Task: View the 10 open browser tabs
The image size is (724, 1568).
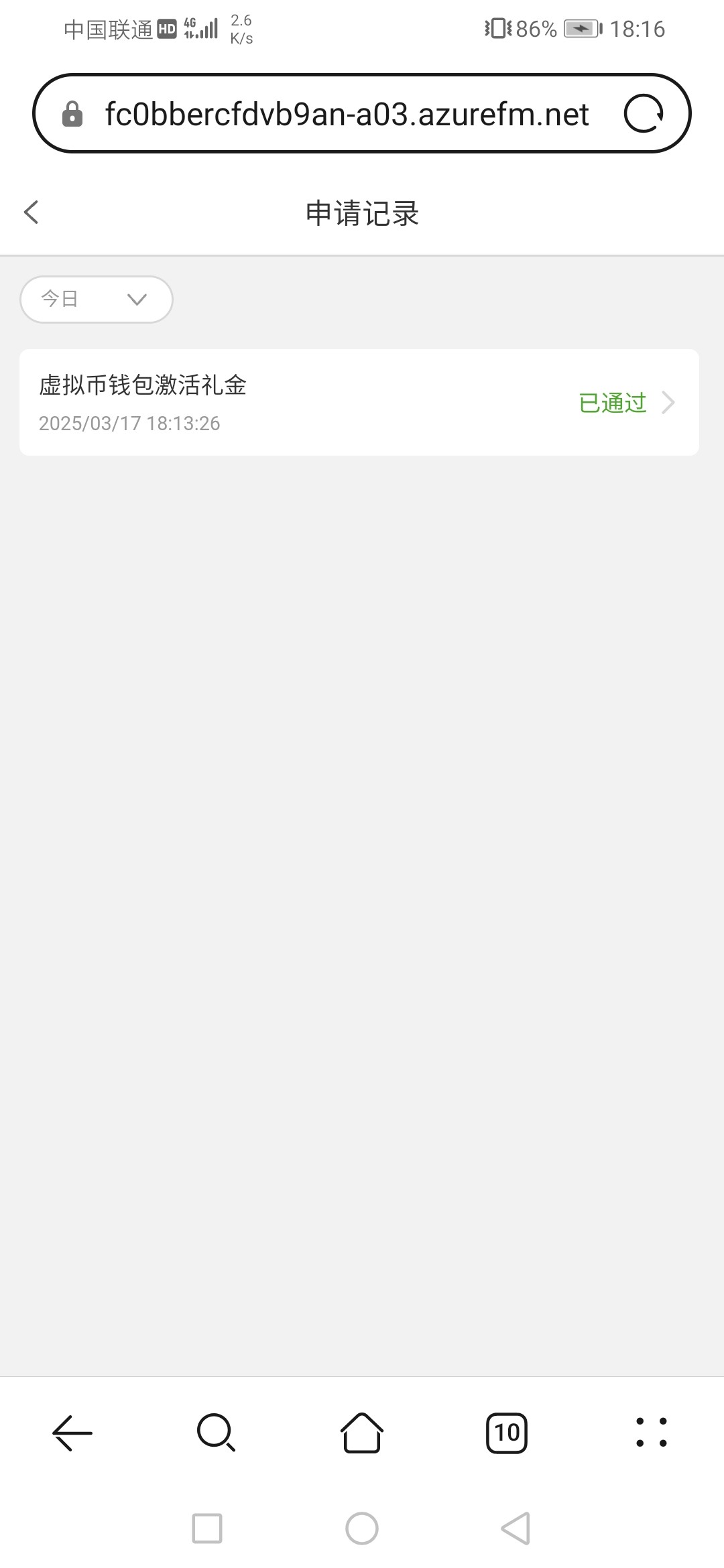Action: (507, 1433)
